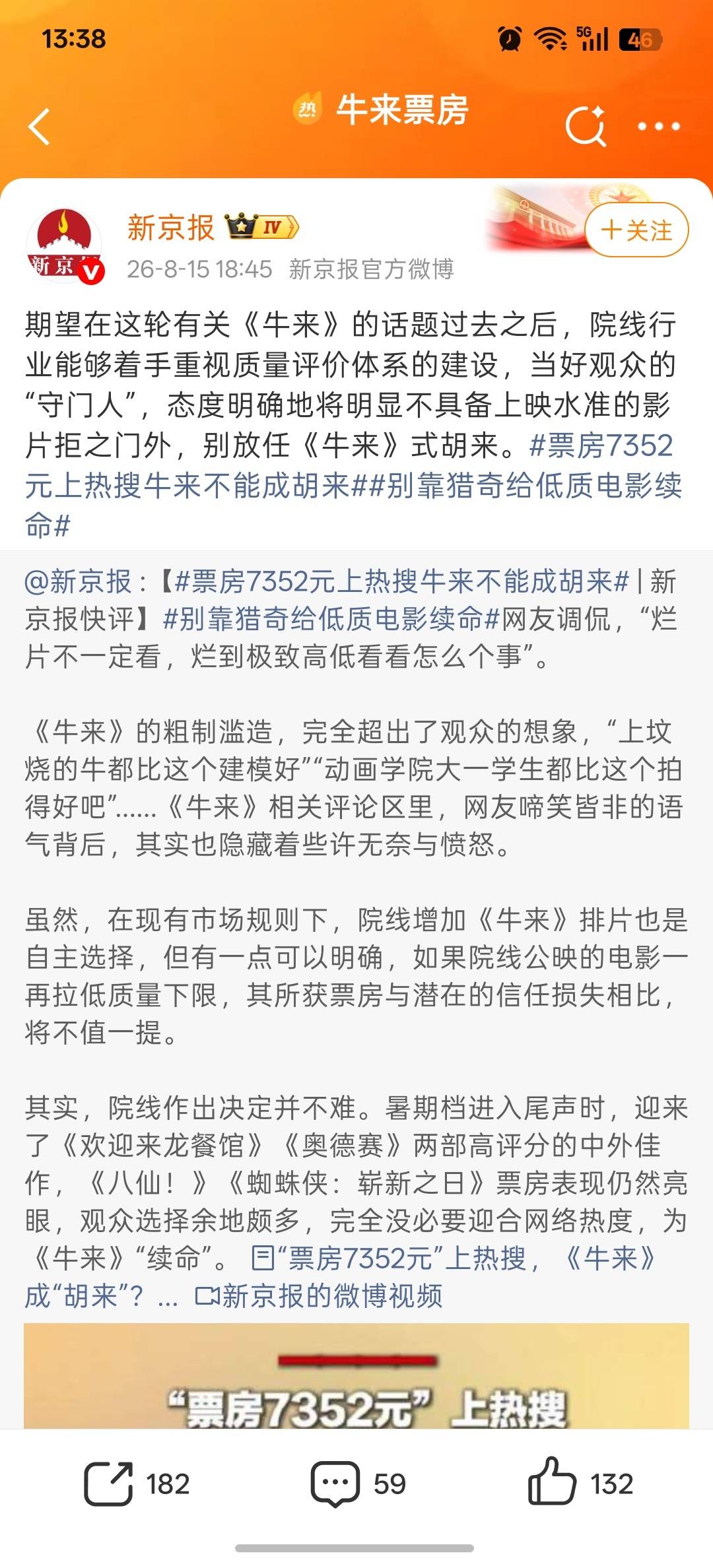The height and width of the screenshot is (1568, 713).
Task: Open the @新京报 mention in the repost
Action: pos(78,582)
